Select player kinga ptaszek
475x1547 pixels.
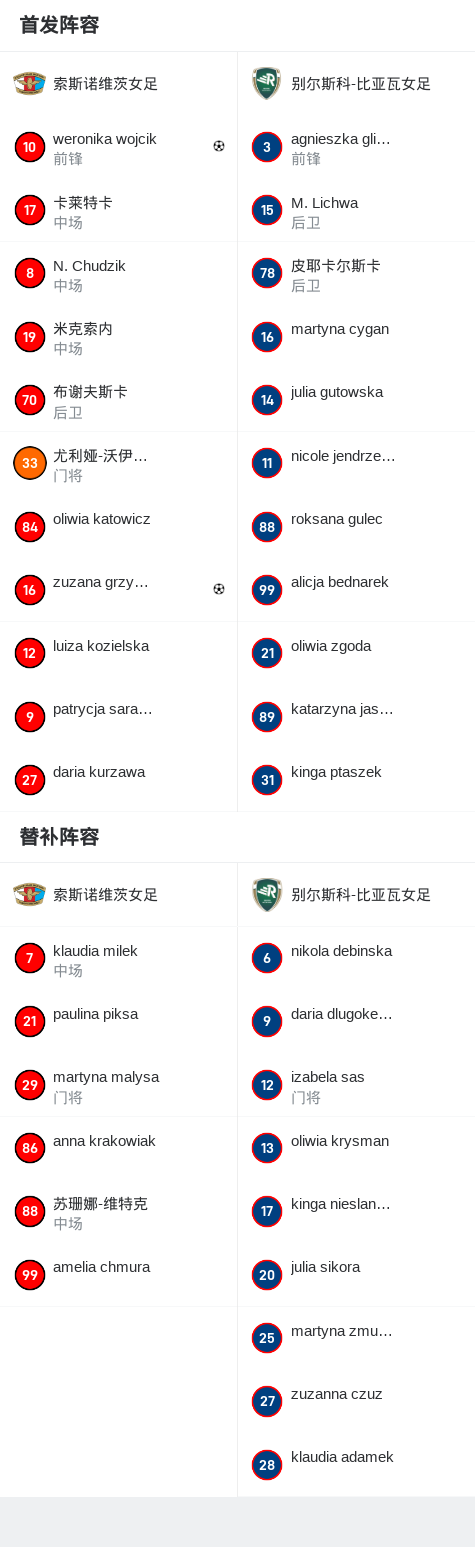(x=356, y=780)
